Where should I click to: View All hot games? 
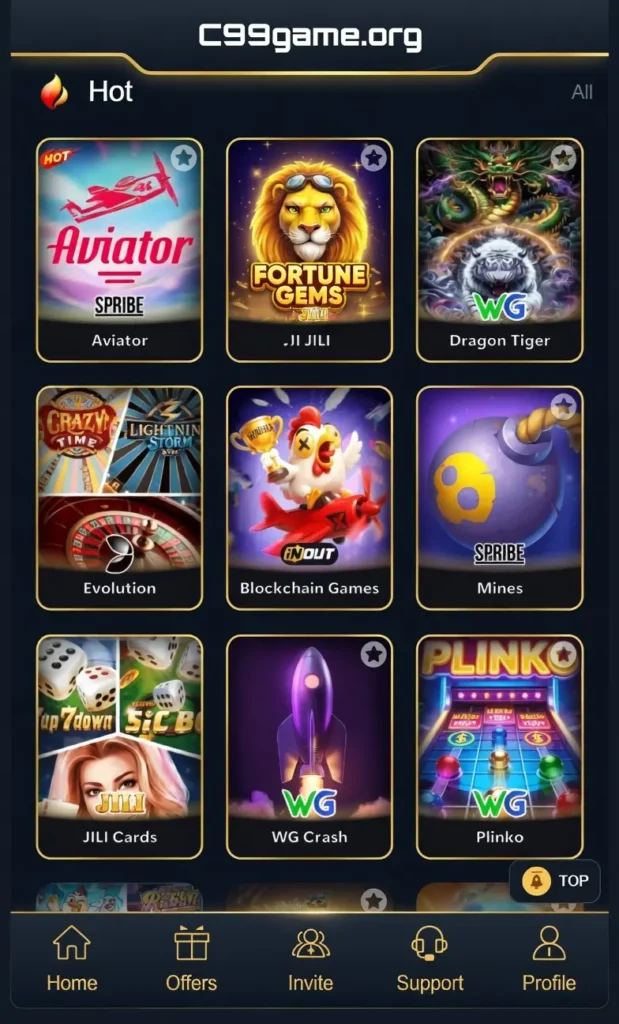581,92
